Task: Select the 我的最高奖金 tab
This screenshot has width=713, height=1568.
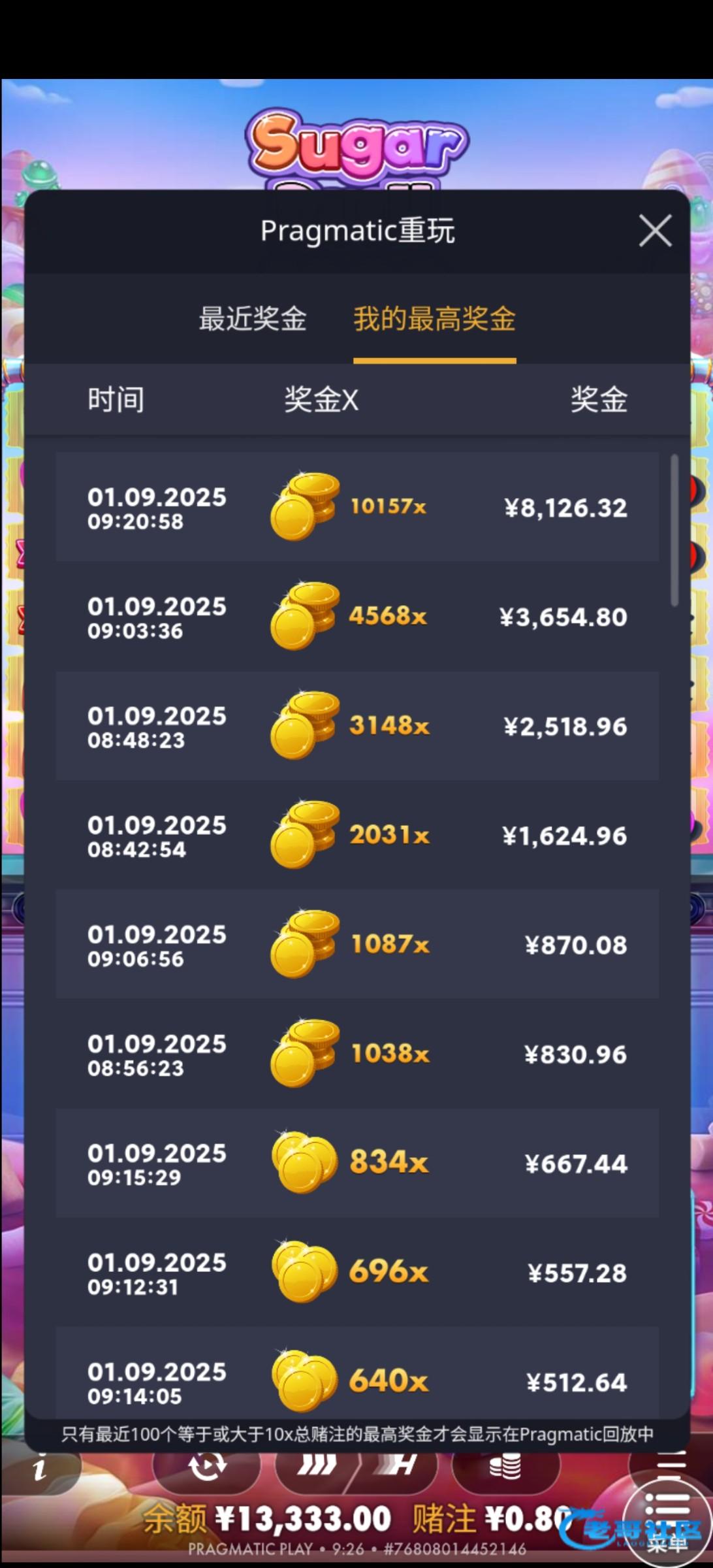Action: coord(434,319)
